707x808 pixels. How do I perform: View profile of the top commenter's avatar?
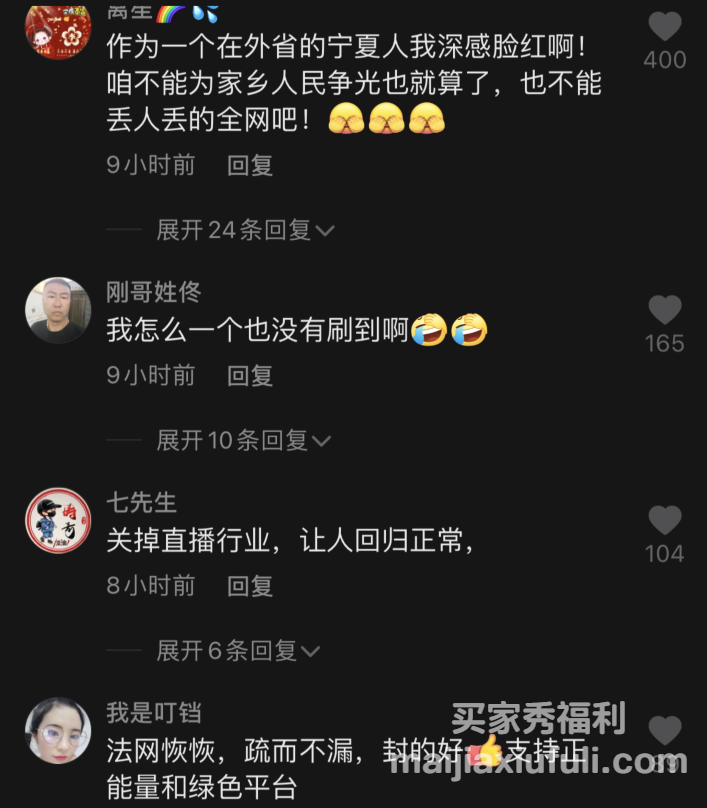pos(58,30)
